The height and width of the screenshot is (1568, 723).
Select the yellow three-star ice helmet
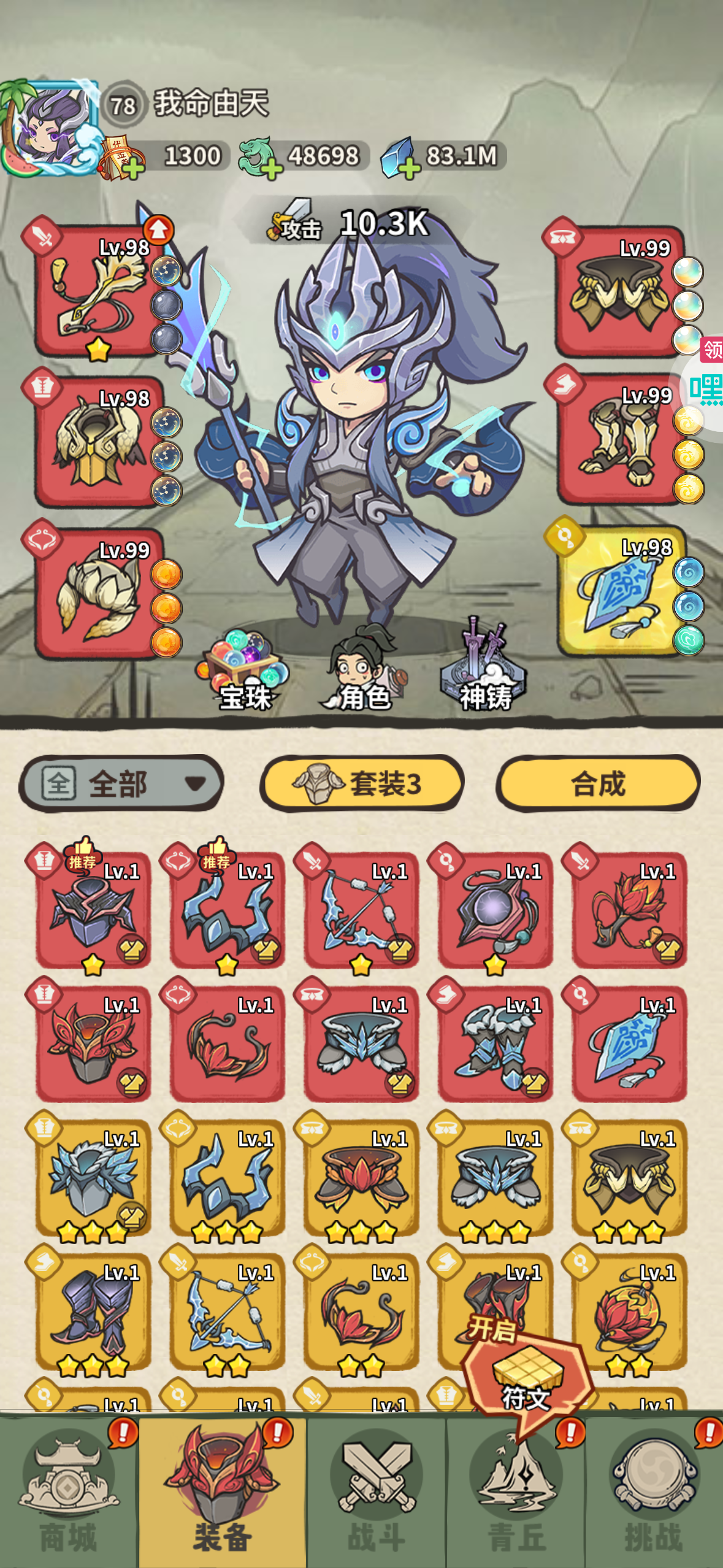(x=93, y=1178)
